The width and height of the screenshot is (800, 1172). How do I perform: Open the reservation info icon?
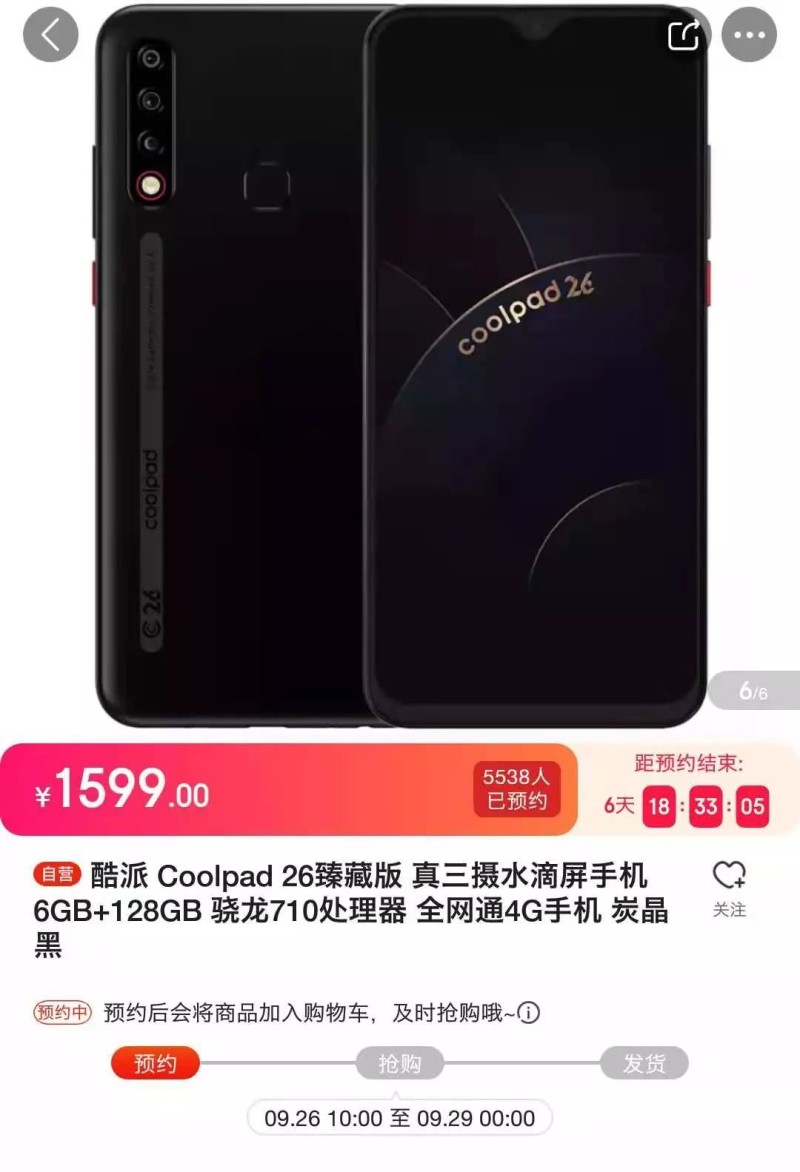(529, 1013)
